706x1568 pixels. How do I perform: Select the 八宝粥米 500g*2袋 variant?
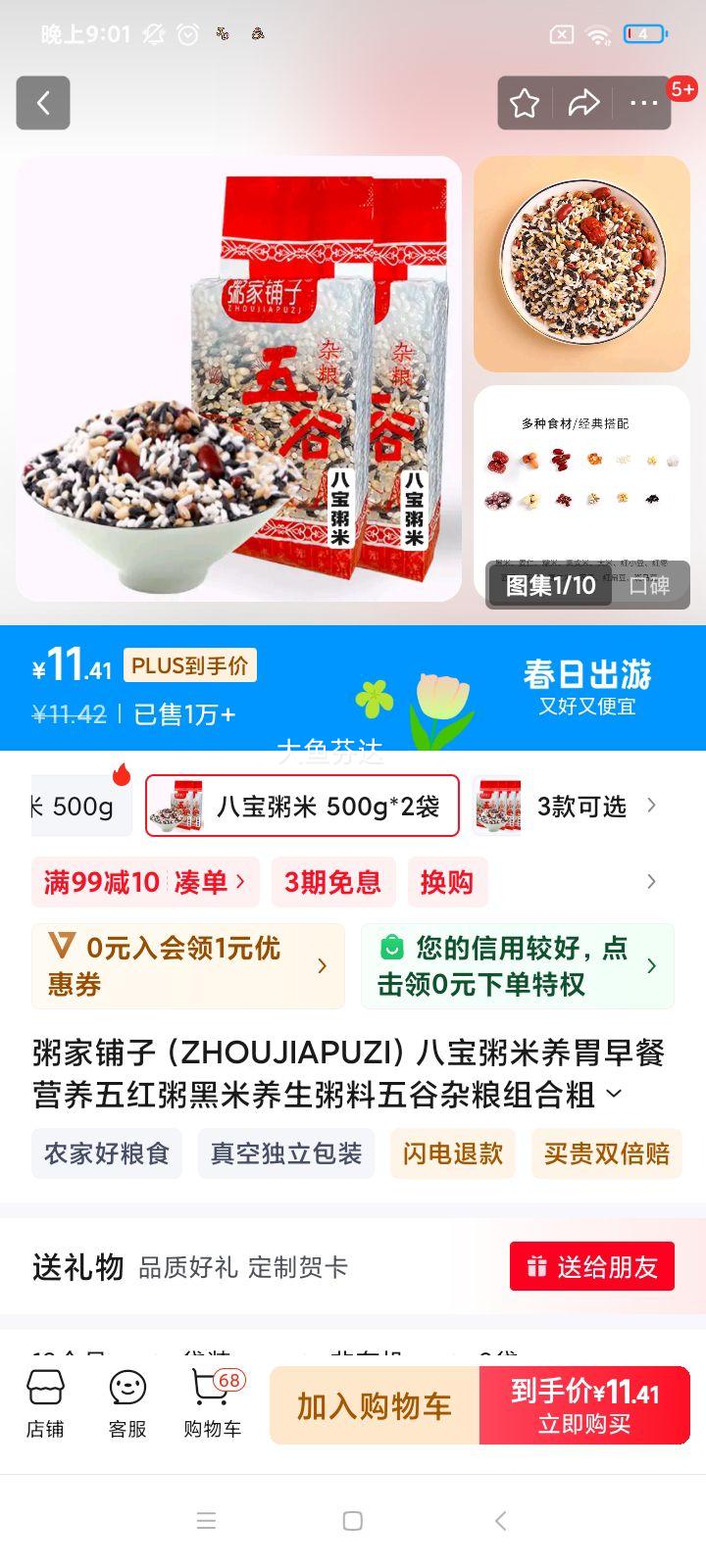(x=302, y=806)
